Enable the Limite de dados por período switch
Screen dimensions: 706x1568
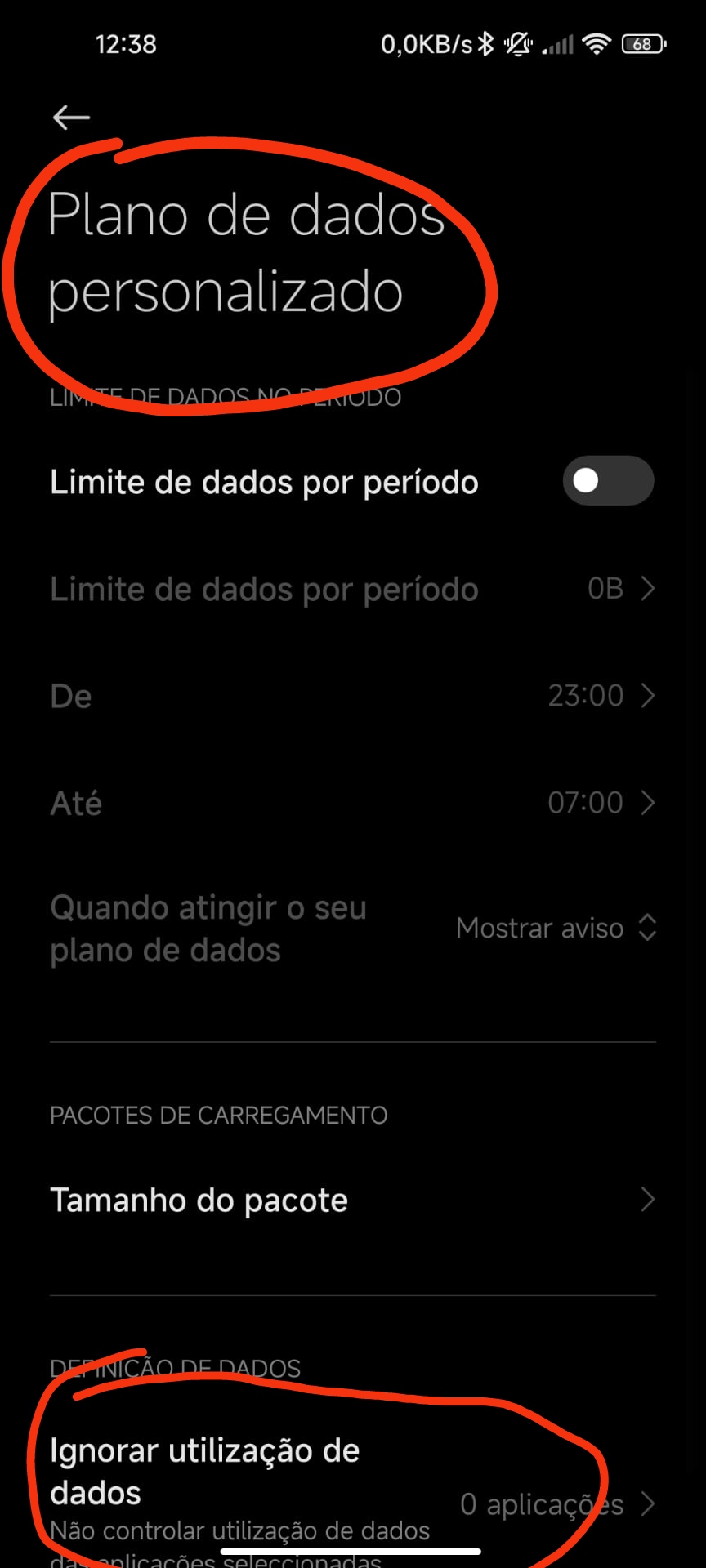[x=608, y=481]
